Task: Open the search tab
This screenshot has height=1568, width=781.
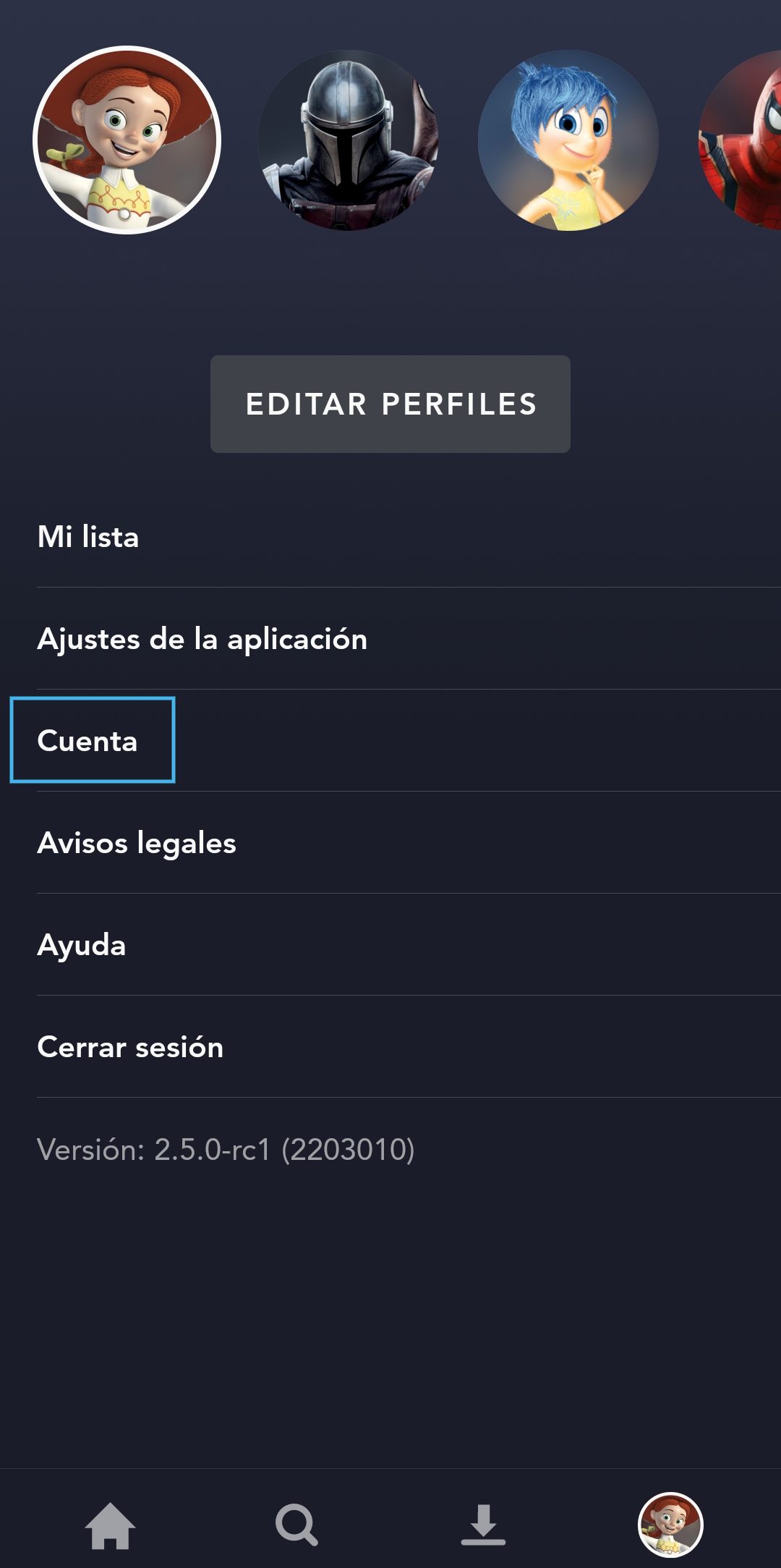Action: tap(296, 1525)
